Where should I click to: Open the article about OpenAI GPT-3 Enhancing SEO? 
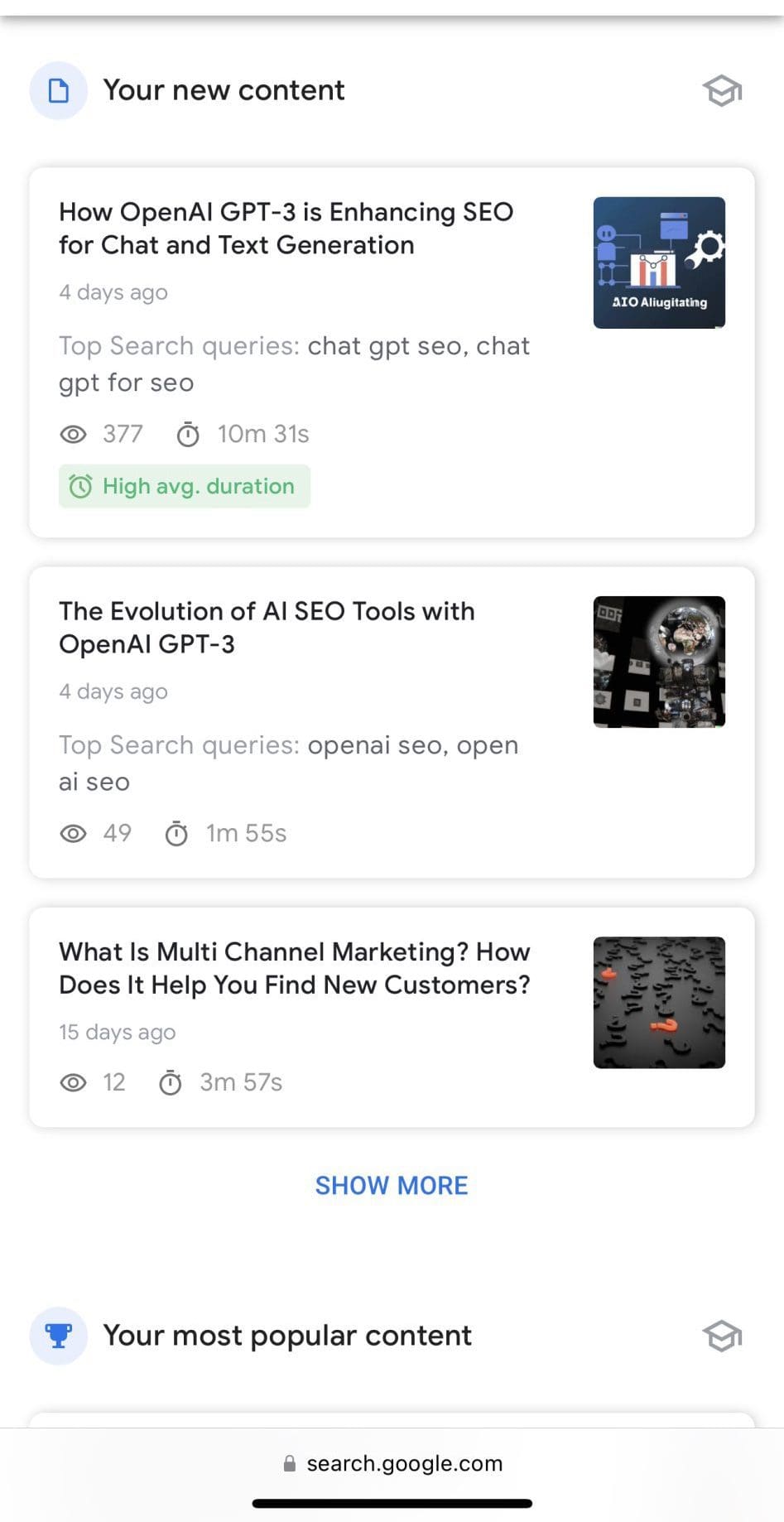286,229
